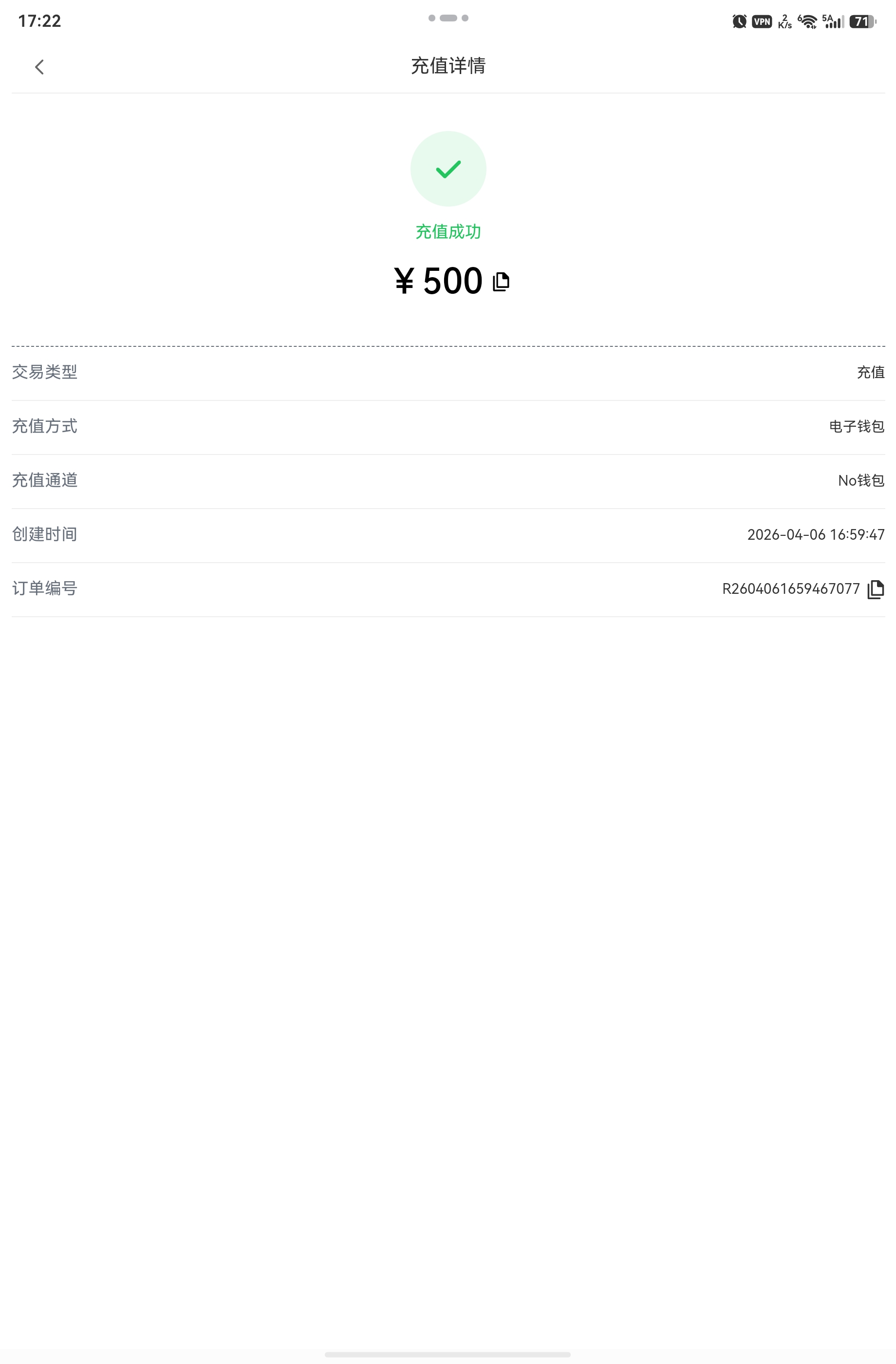Viewport: 896px width, 1364px height.
Task: Click the 5A cellular signal bars
Action: pos(831,20)
